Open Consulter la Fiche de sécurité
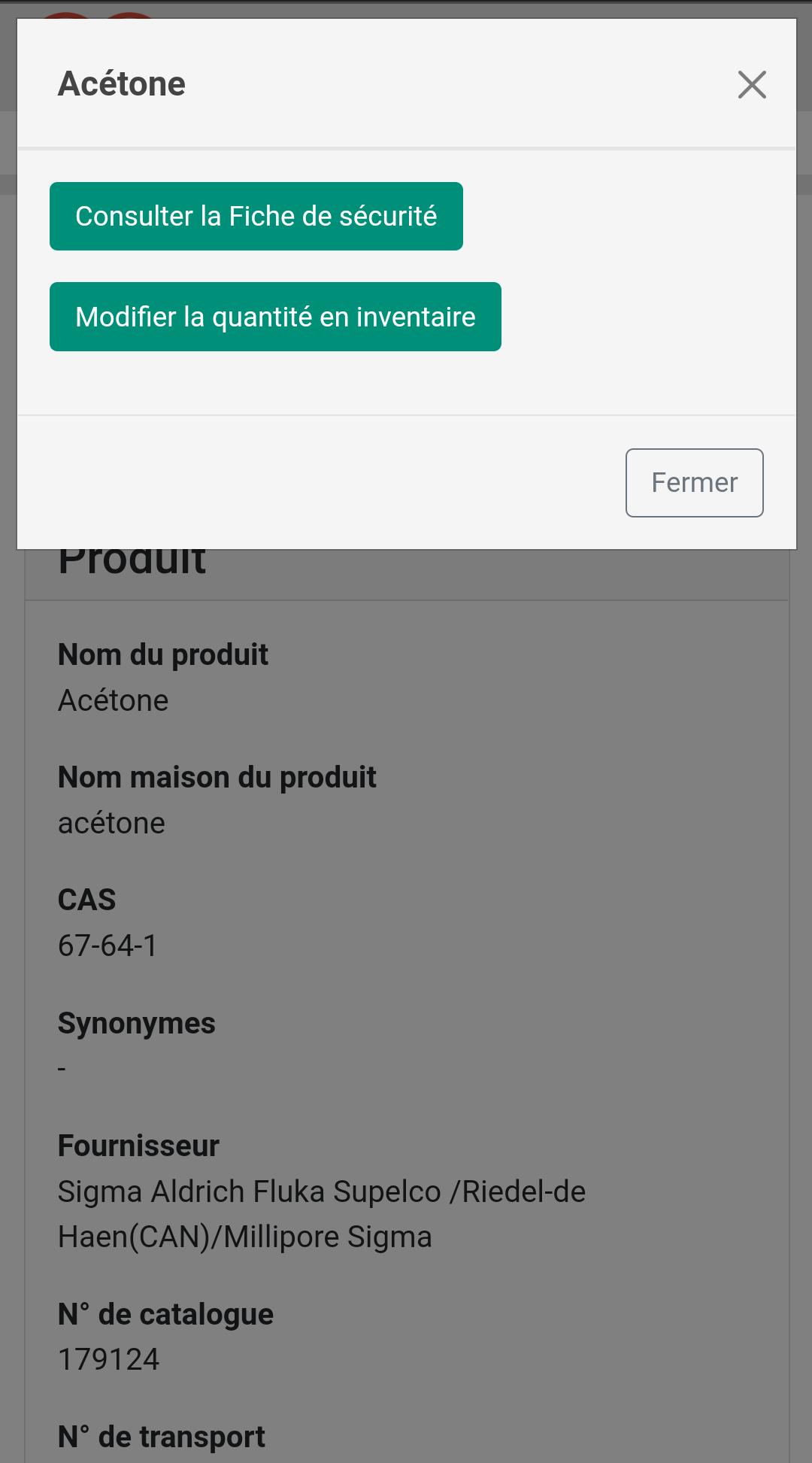Screen dimensions: 812x1463 tap(256, 216)
